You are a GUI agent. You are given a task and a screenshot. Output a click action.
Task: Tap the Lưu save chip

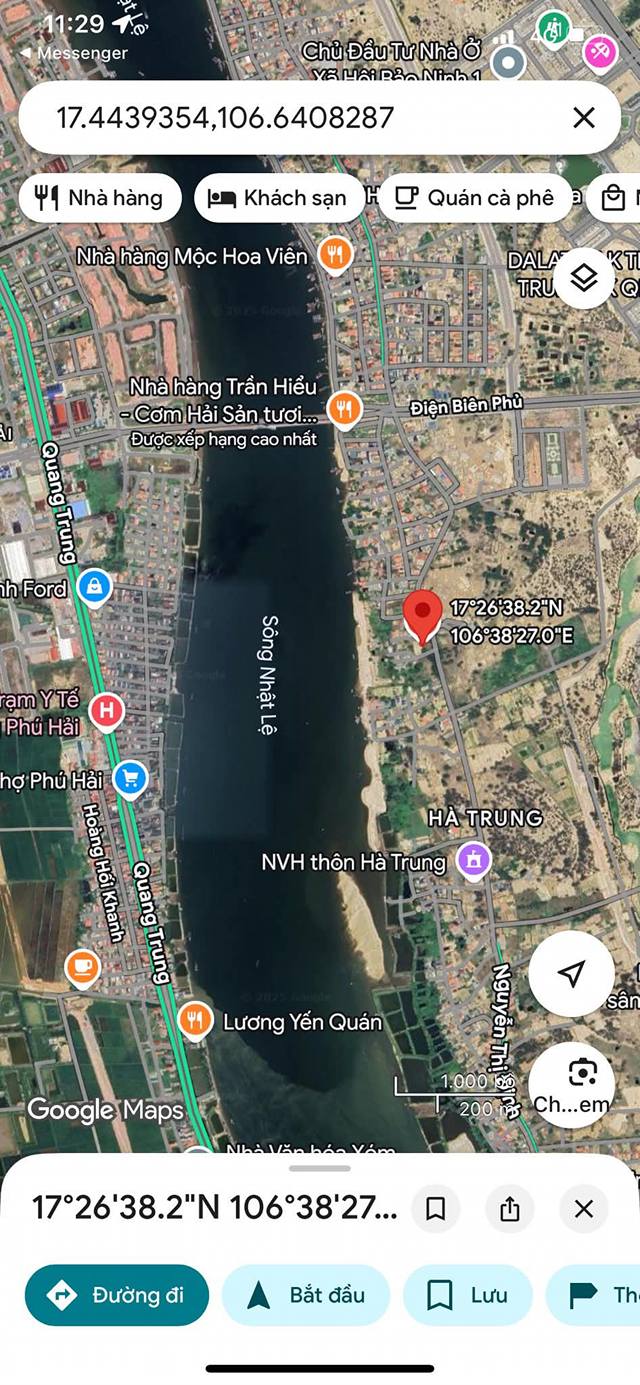click(468, 1295)
